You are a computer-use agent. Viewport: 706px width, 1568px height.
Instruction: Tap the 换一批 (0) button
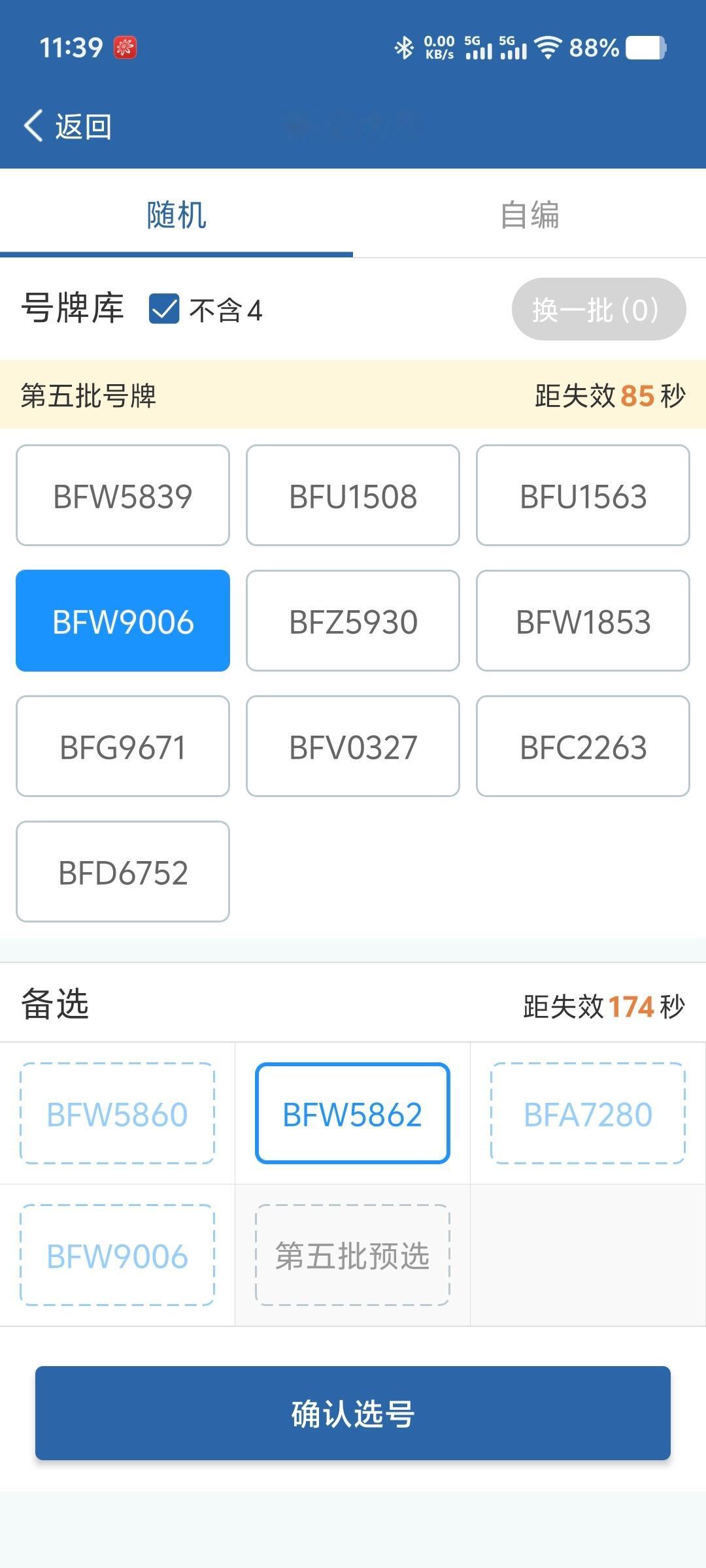tap(598, 309)
